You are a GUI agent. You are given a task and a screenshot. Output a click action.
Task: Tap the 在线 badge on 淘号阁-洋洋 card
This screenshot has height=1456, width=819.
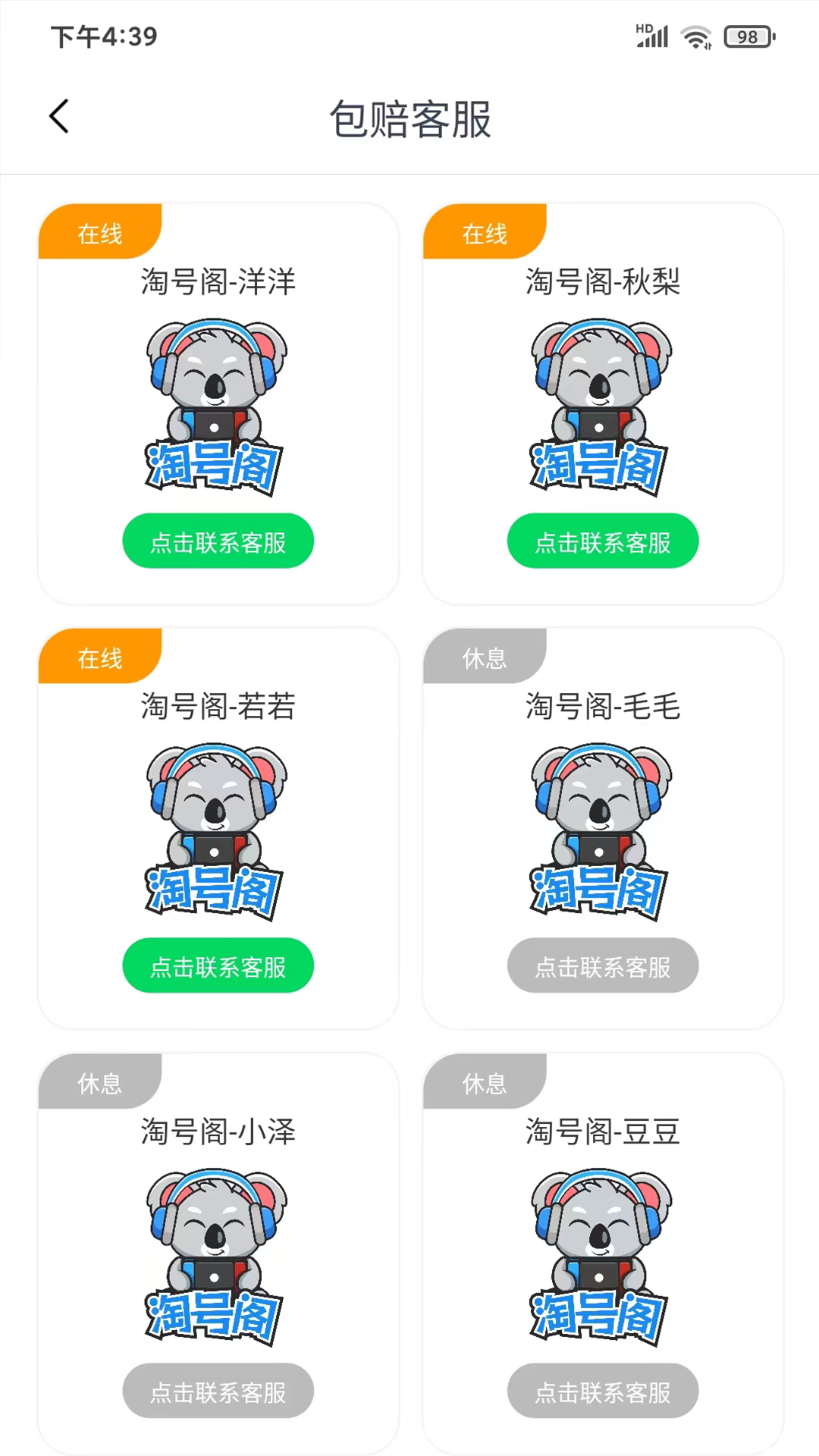(99, 233)
